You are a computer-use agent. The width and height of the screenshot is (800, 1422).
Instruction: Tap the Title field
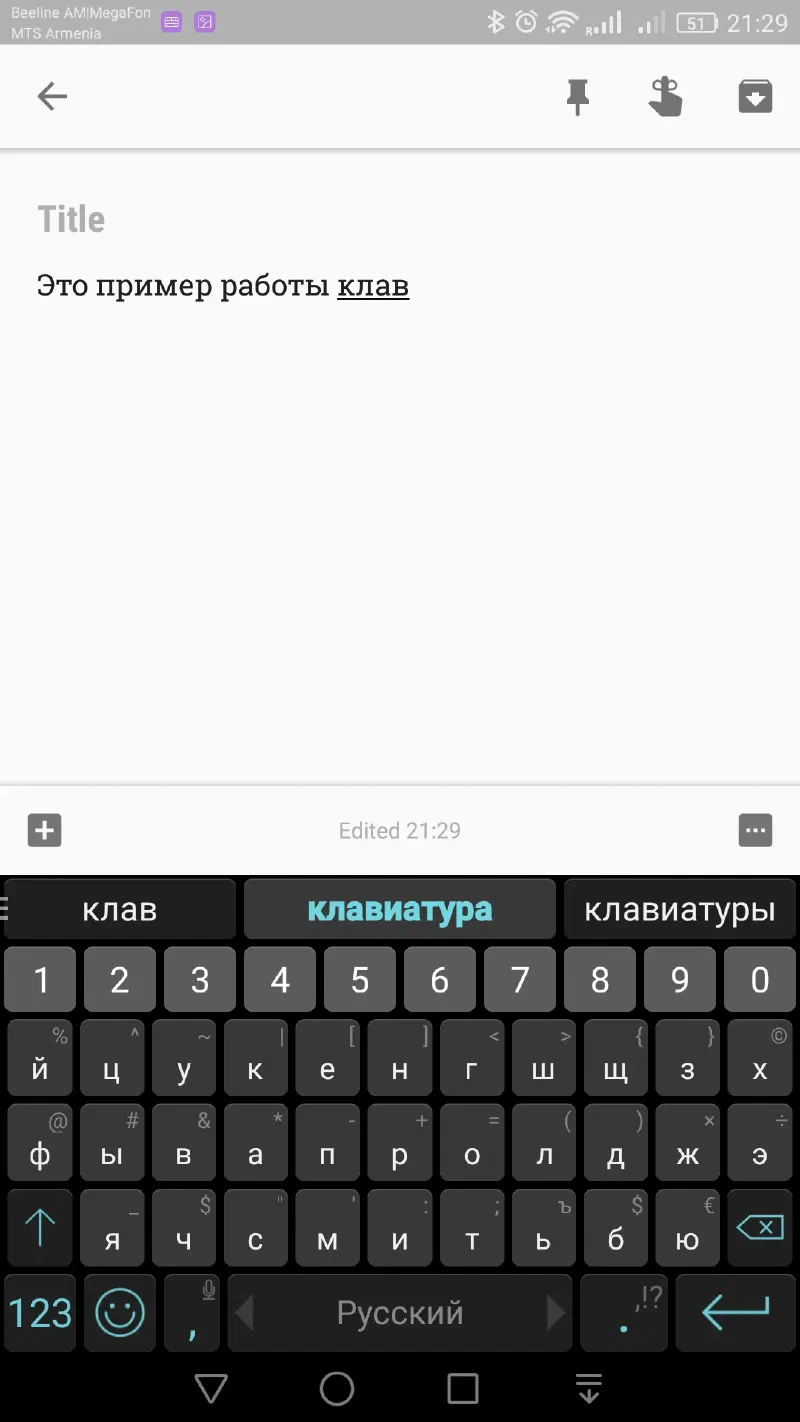[71, 220]
